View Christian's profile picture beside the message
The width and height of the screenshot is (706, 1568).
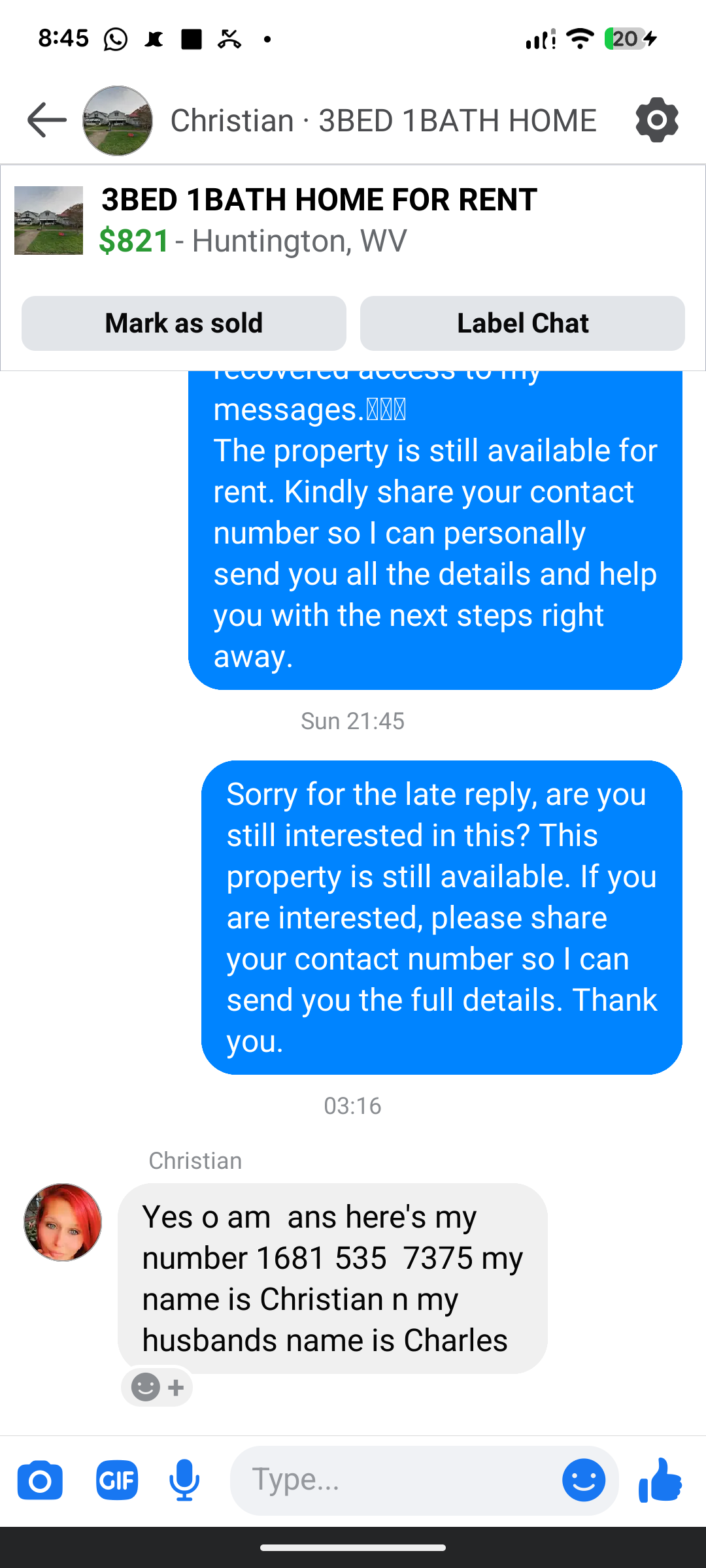click(x=63, y=1222)
